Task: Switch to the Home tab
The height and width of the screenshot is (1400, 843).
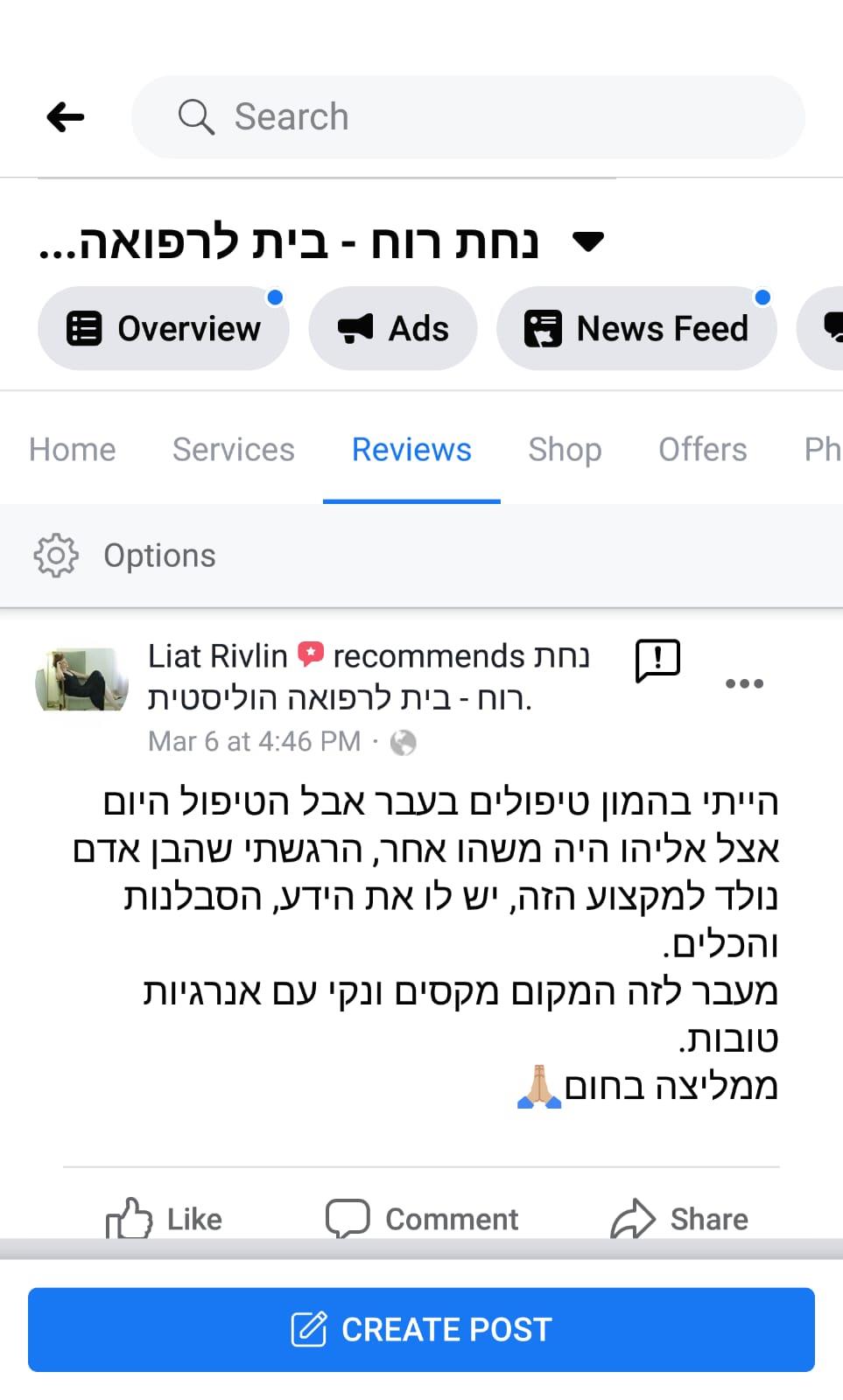Action: pyautogui.click(x=73, y=450)
